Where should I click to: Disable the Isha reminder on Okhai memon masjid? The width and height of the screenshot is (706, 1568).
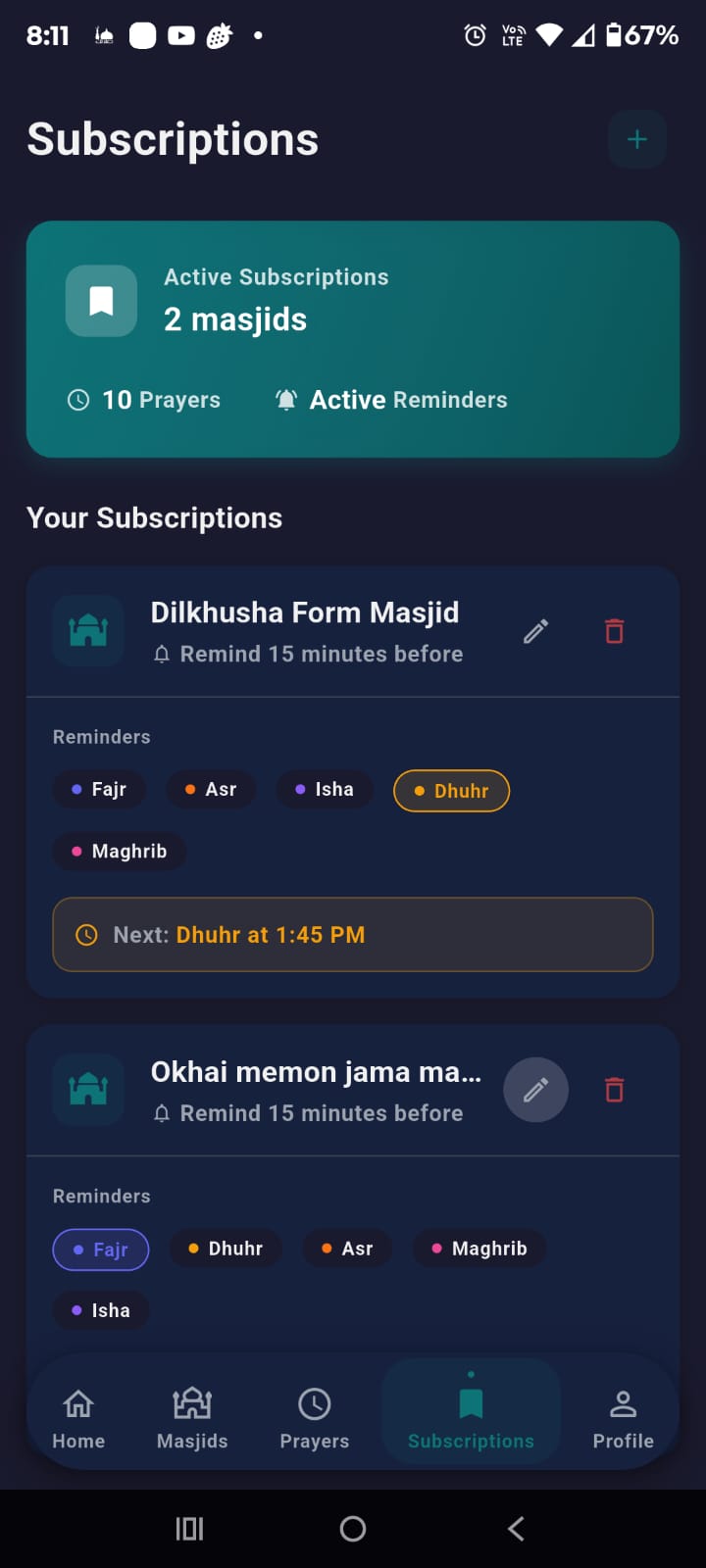click(101, 1310)
